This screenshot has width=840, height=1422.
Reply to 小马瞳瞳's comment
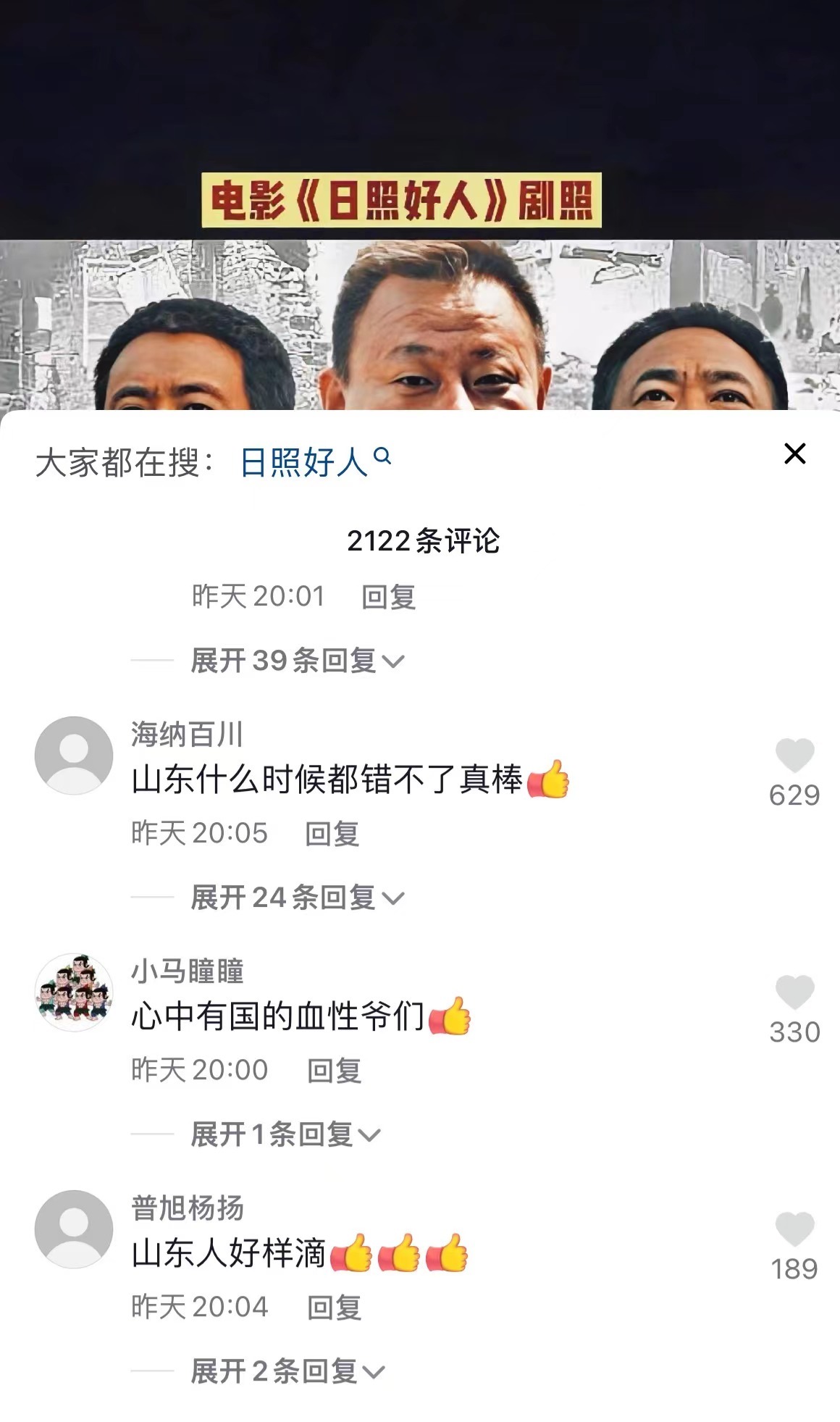[x=334, y=1071]
